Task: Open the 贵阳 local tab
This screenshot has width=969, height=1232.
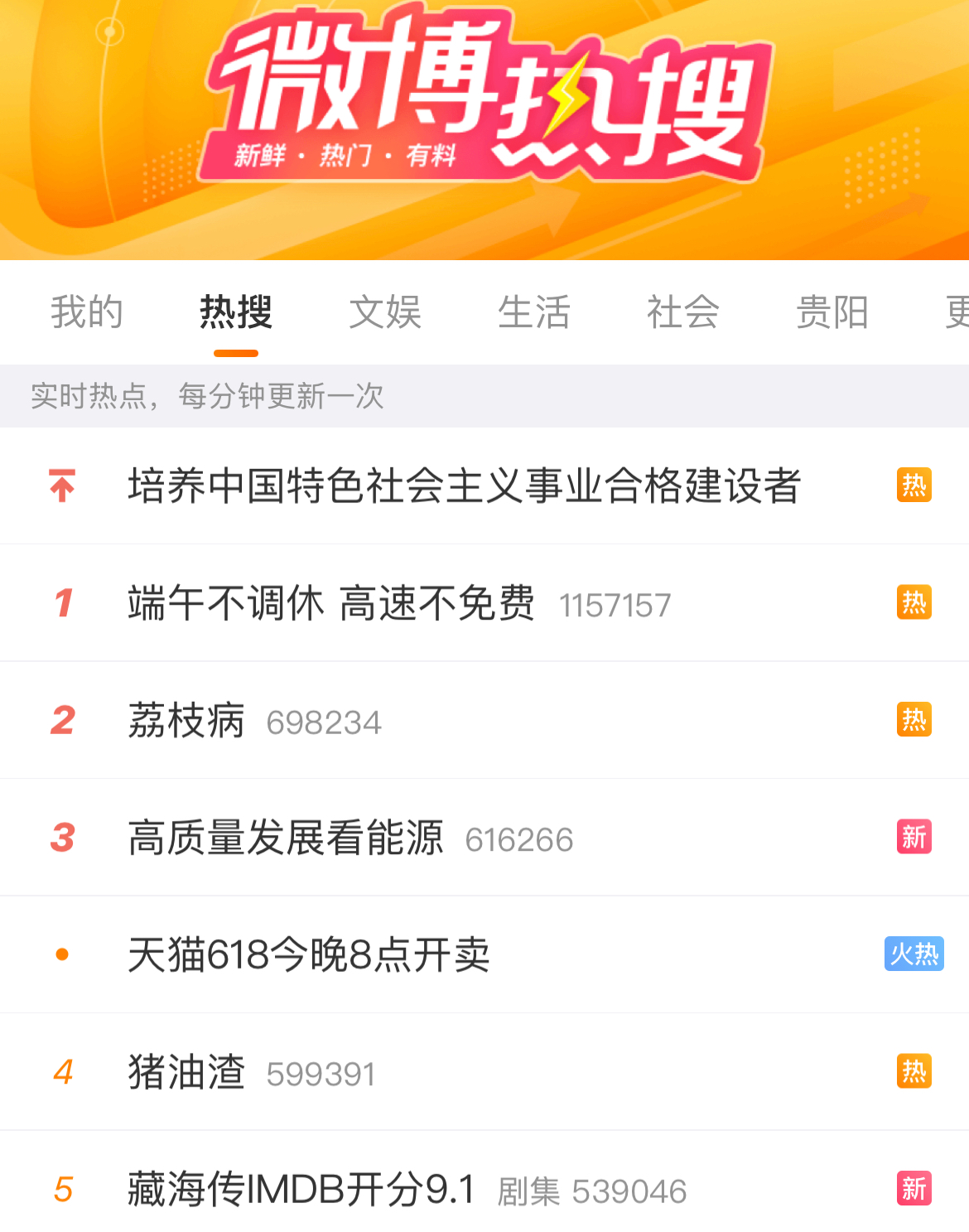Action: tap(832, 312)
